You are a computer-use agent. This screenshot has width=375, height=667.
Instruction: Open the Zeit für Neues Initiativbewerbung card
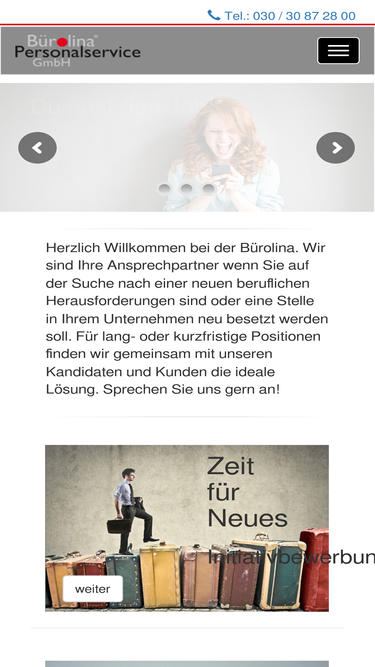click(x=187, y=528)
